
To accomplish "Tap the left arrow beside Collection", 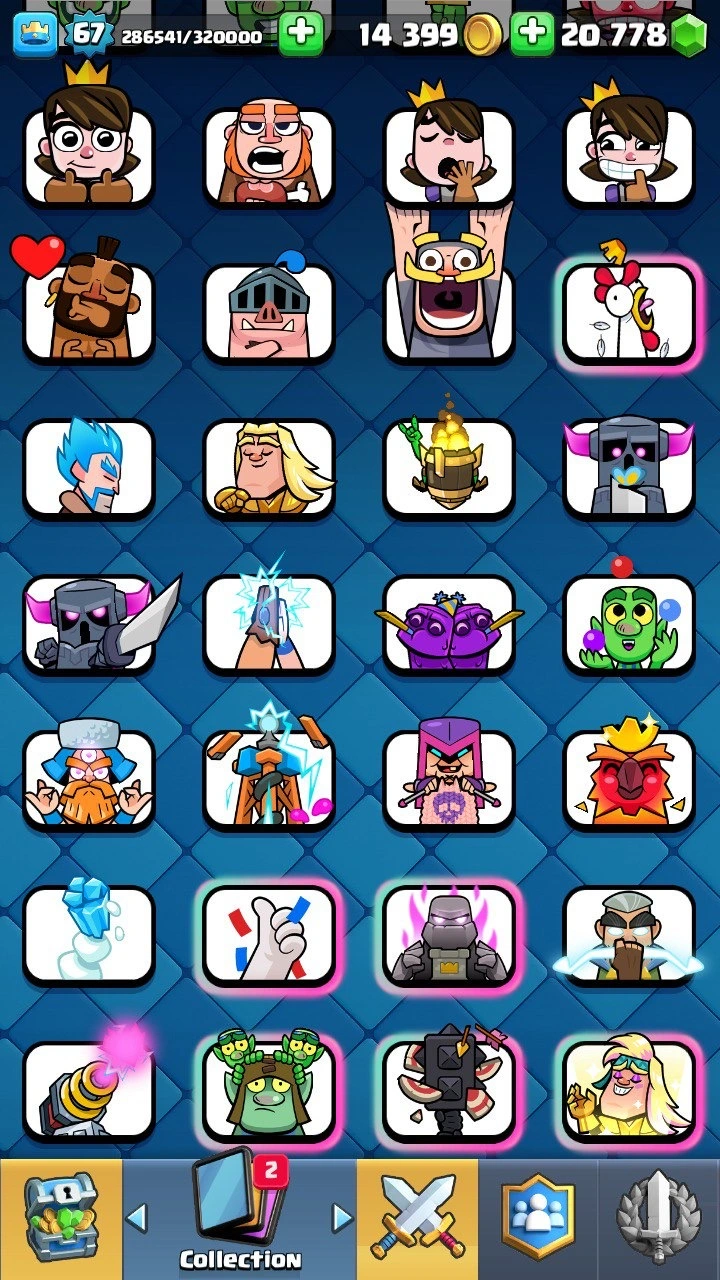I will coord(137,1218).
